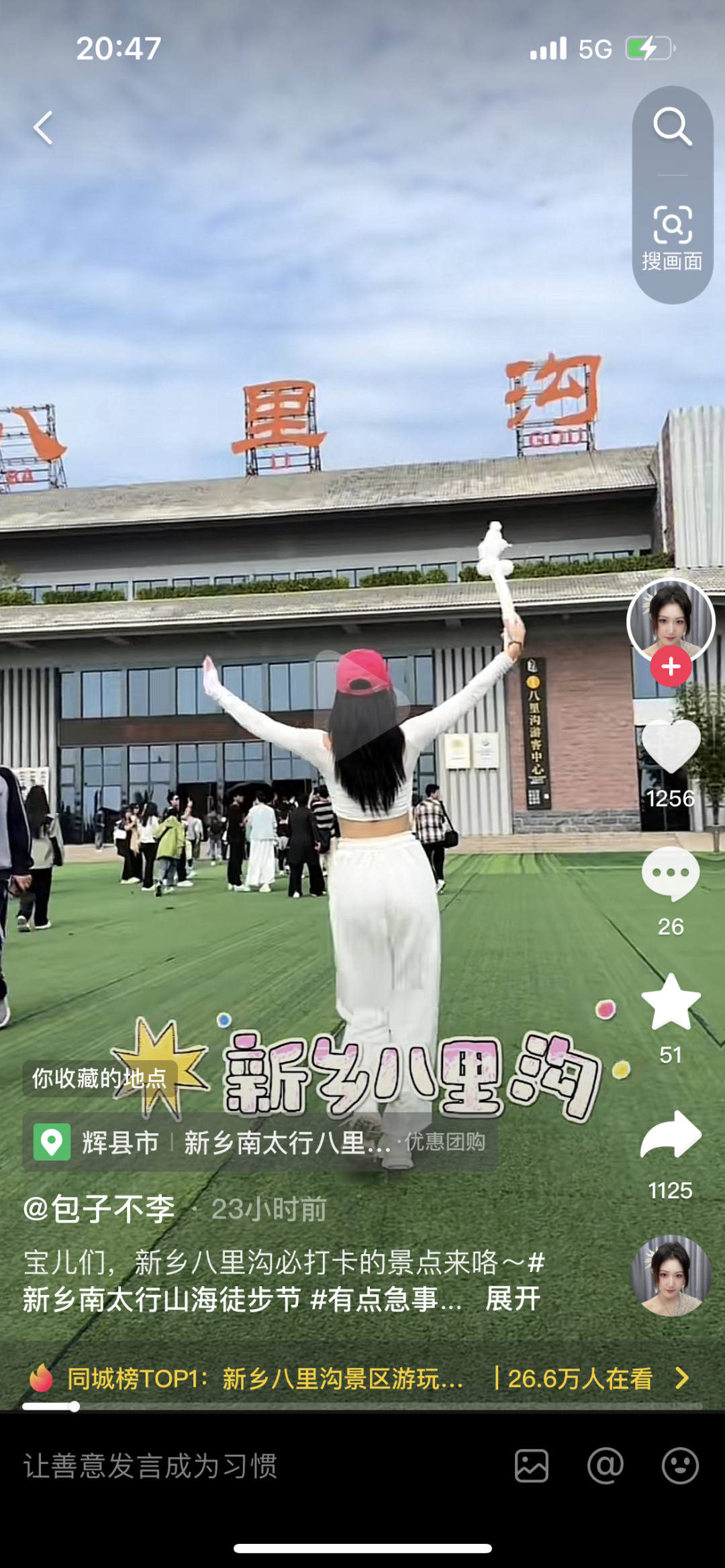Screen dimensions: 725x1568
Task: Open the comments bubble
Action: 671,874
